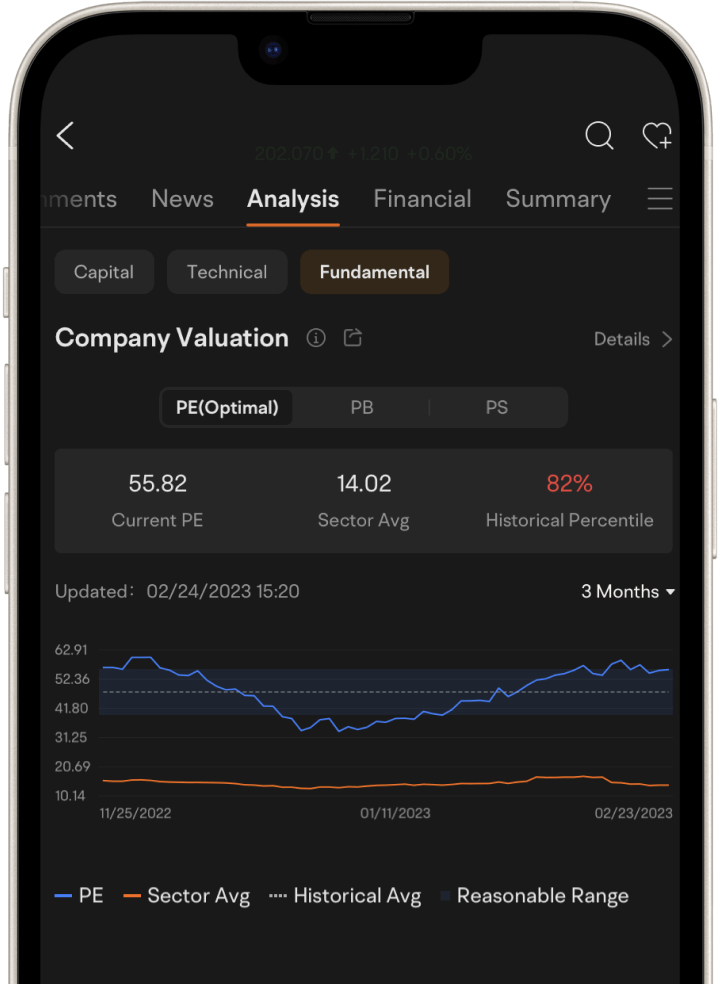
Task: Select the Analysis tab
Action: point(293,199)
